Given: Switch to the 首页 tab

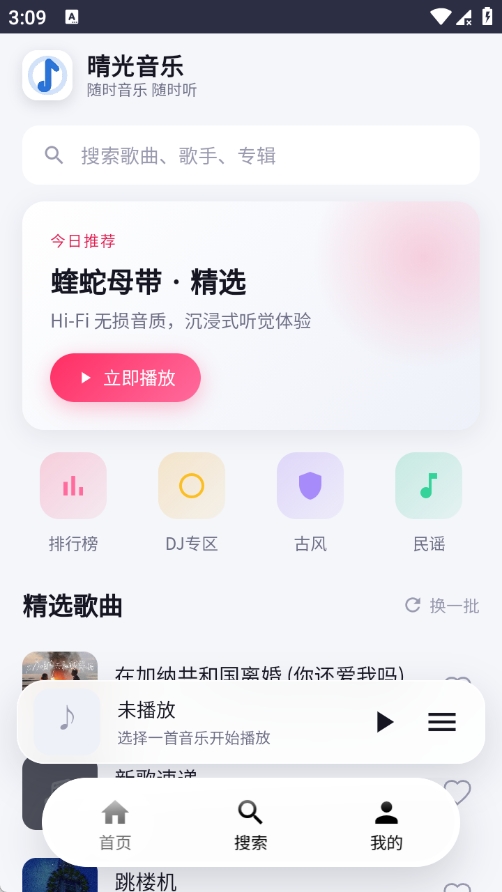Looking at the screenshot, I should pyautogui.click(x=115, y=824).
